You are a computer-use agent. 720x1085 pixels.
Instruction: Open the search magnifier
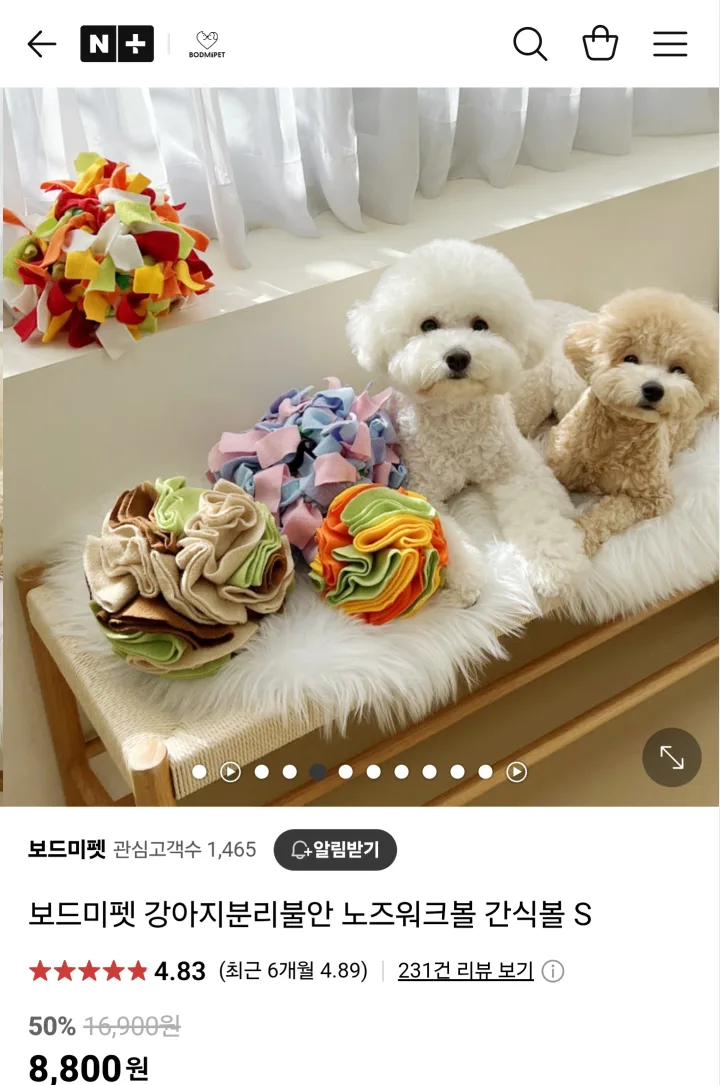pyautogui.click(x=530, y=44)
